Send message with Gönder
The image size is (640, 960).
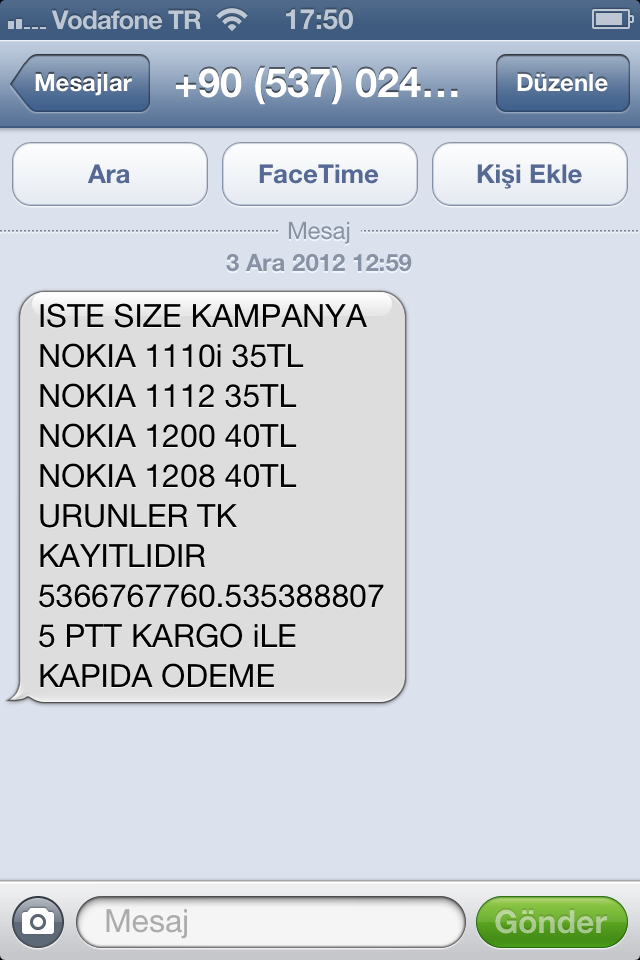click(x=551, y=921)
